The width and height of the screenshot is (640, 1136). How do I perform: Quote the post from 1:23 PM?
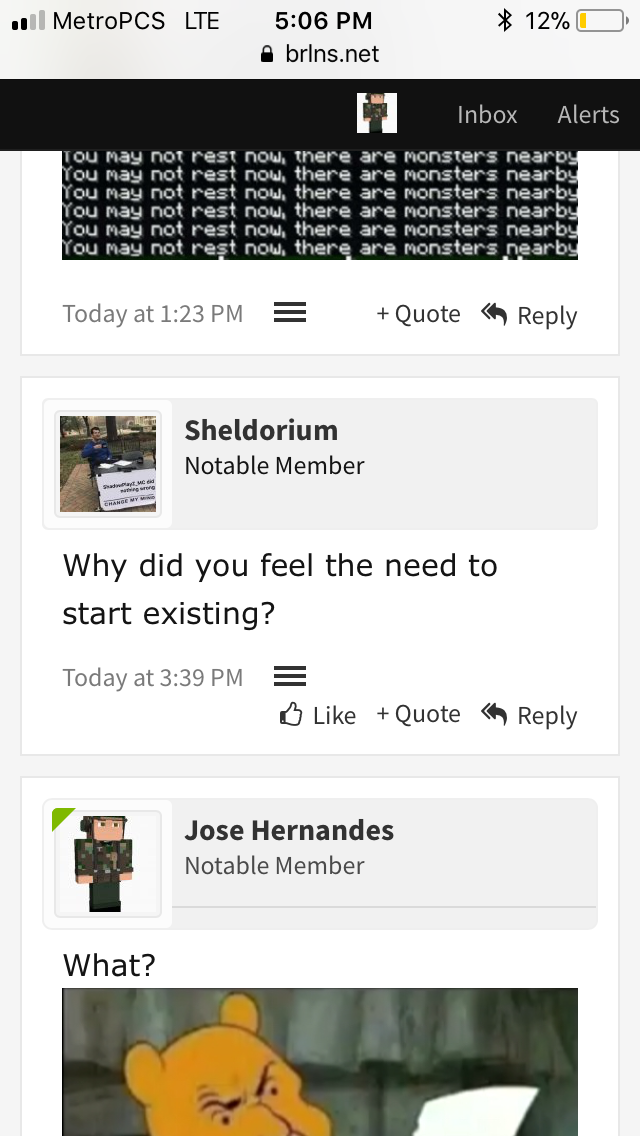[x=418, y=314]
